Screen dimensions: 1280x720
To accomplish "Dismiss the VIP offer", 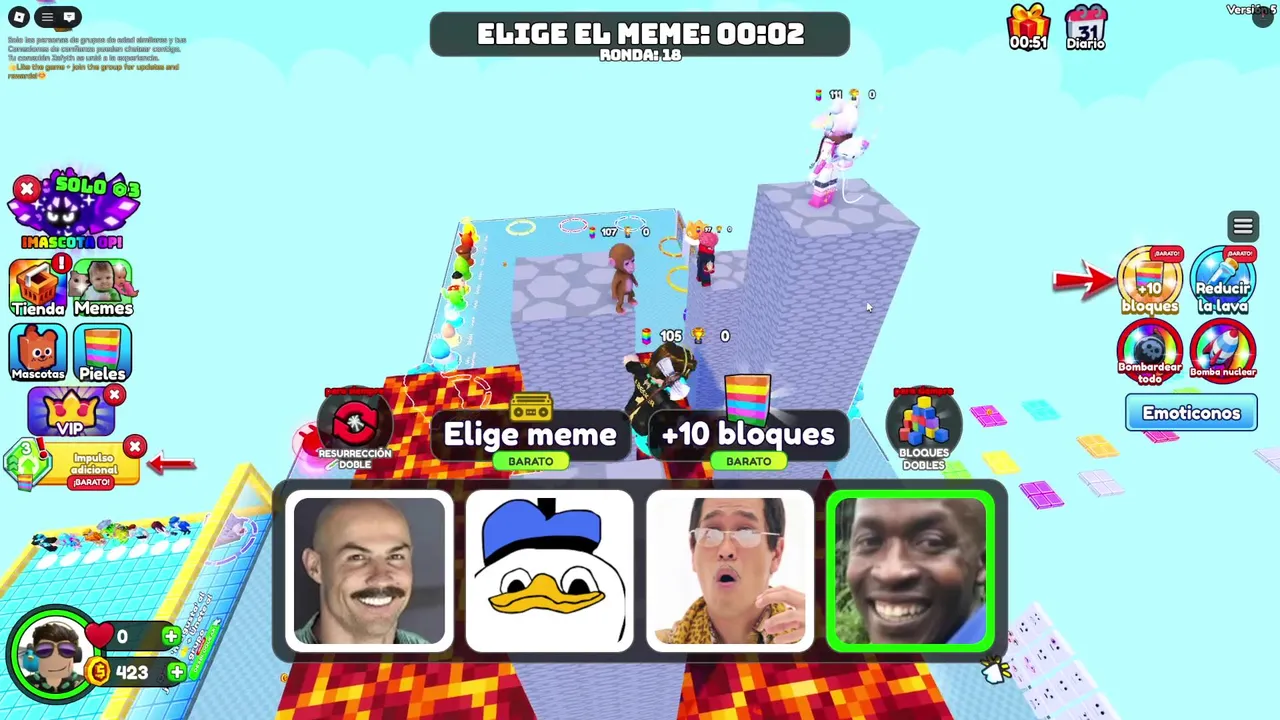I will [115, 396].
